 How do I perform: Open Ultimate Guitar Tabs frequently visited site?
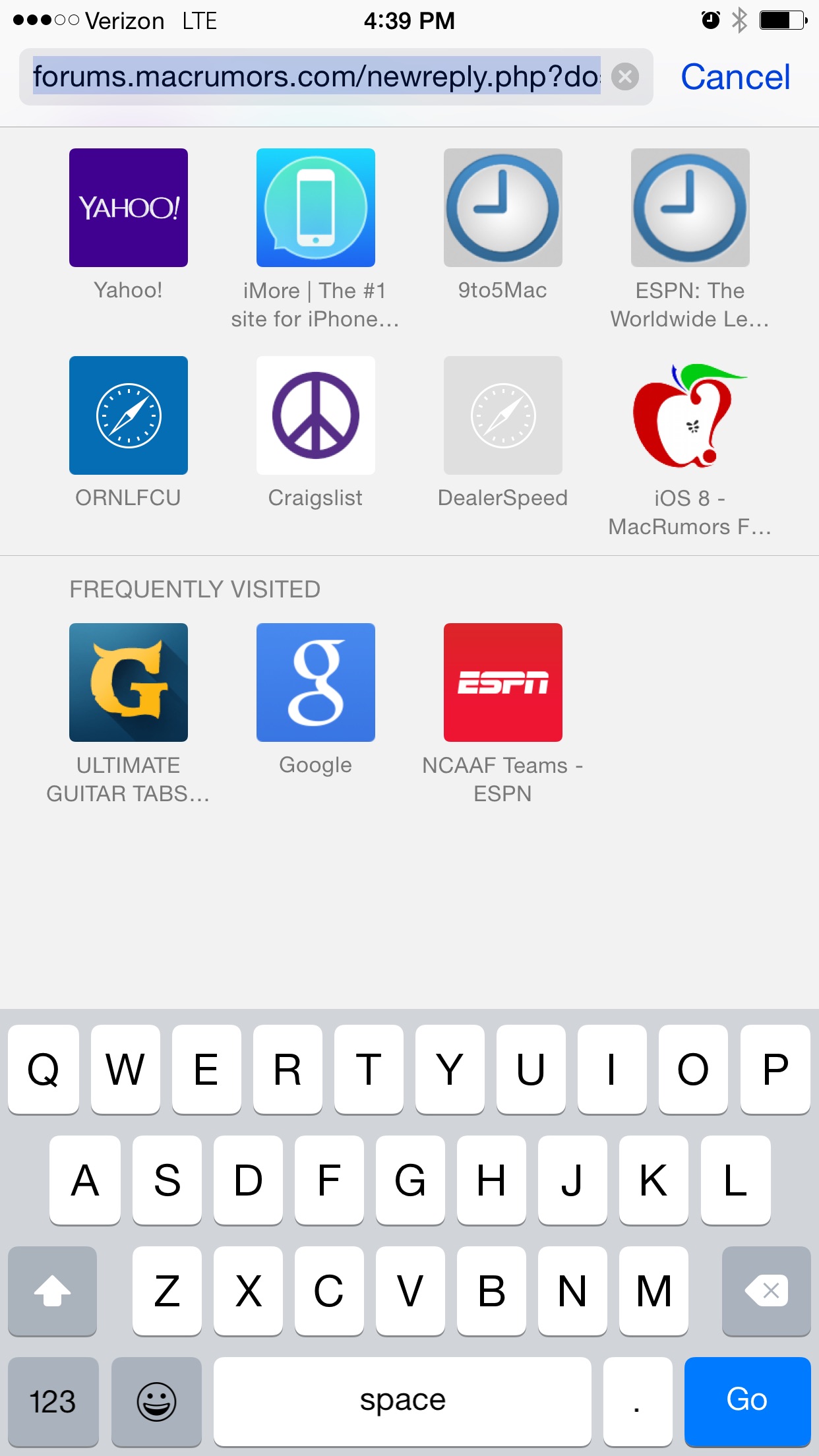click(x=129, y=682)
